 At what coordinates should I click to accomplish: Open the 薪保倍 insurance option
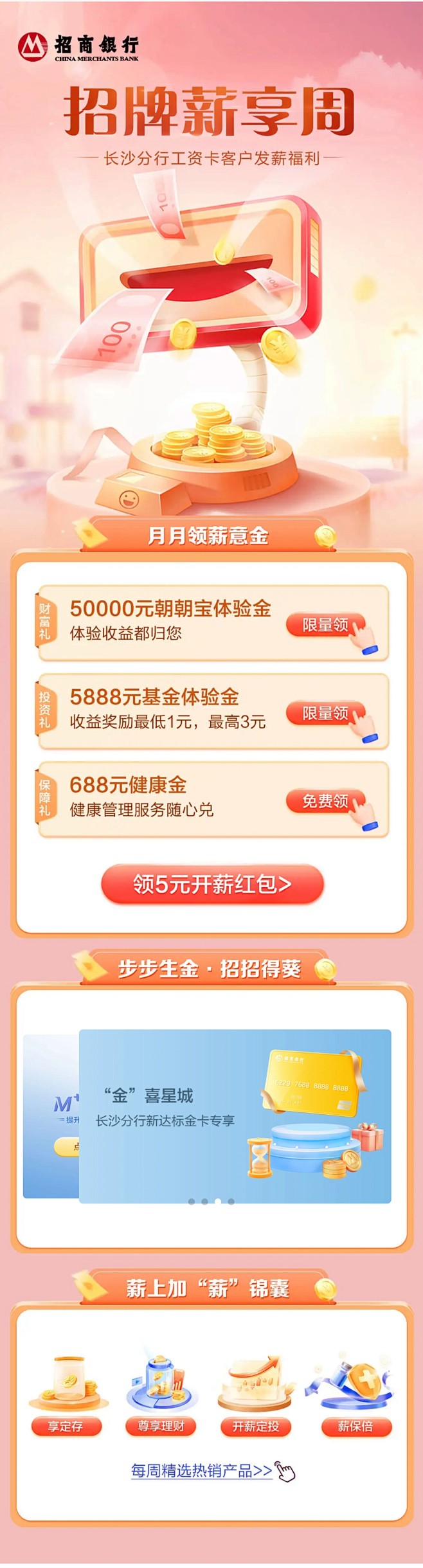[355, 1426]
